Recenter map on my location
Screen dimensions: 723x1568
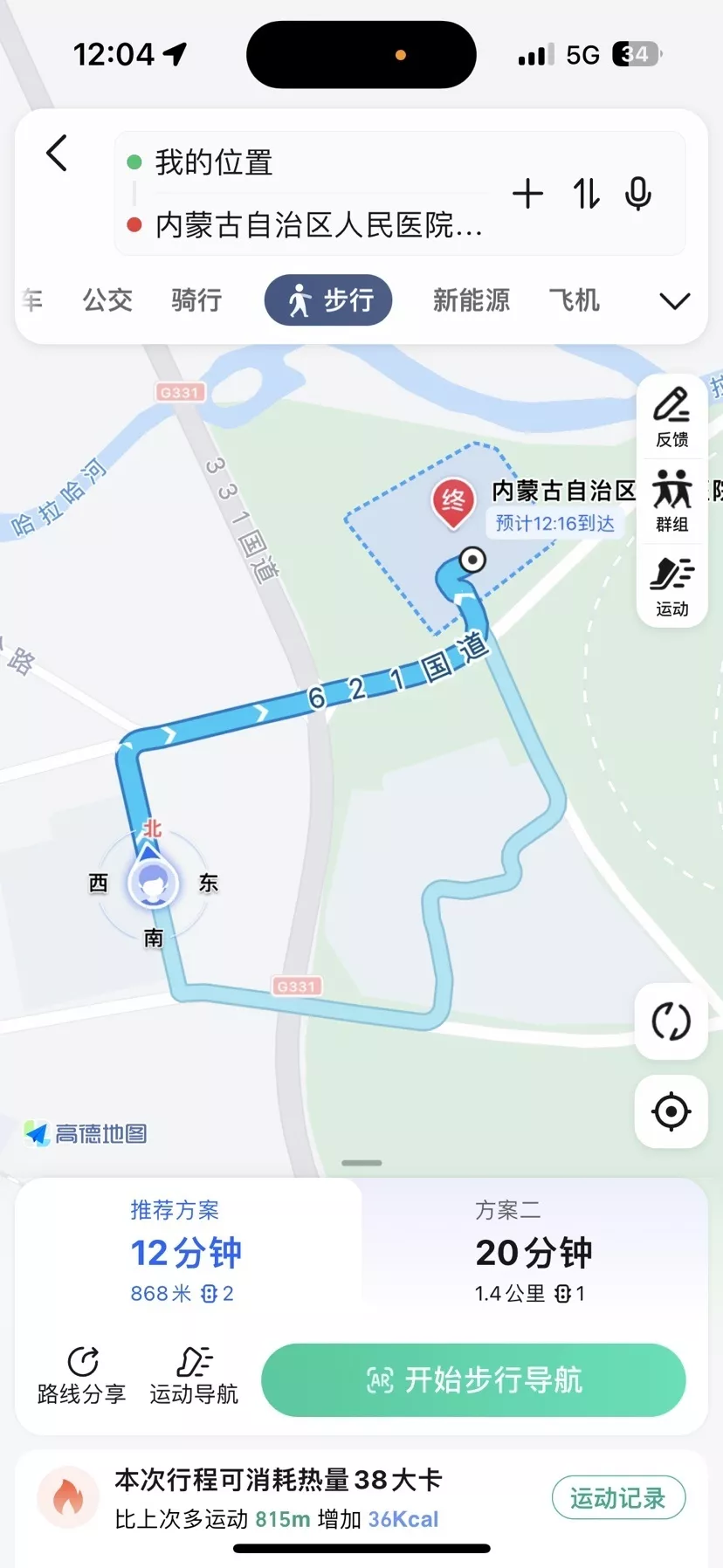click(671, 1111)
